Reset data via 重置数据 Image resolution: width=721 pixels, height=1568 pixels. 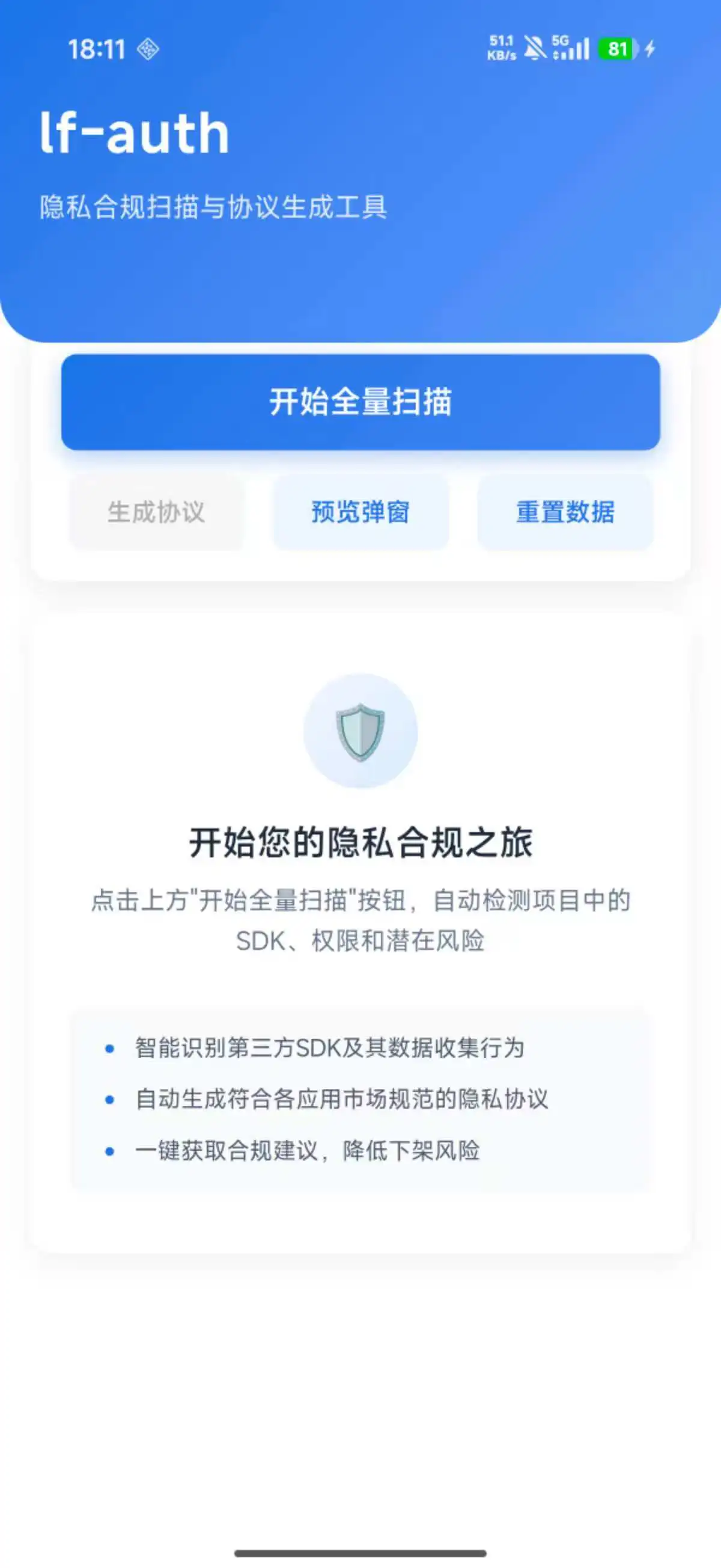(565, 512)
